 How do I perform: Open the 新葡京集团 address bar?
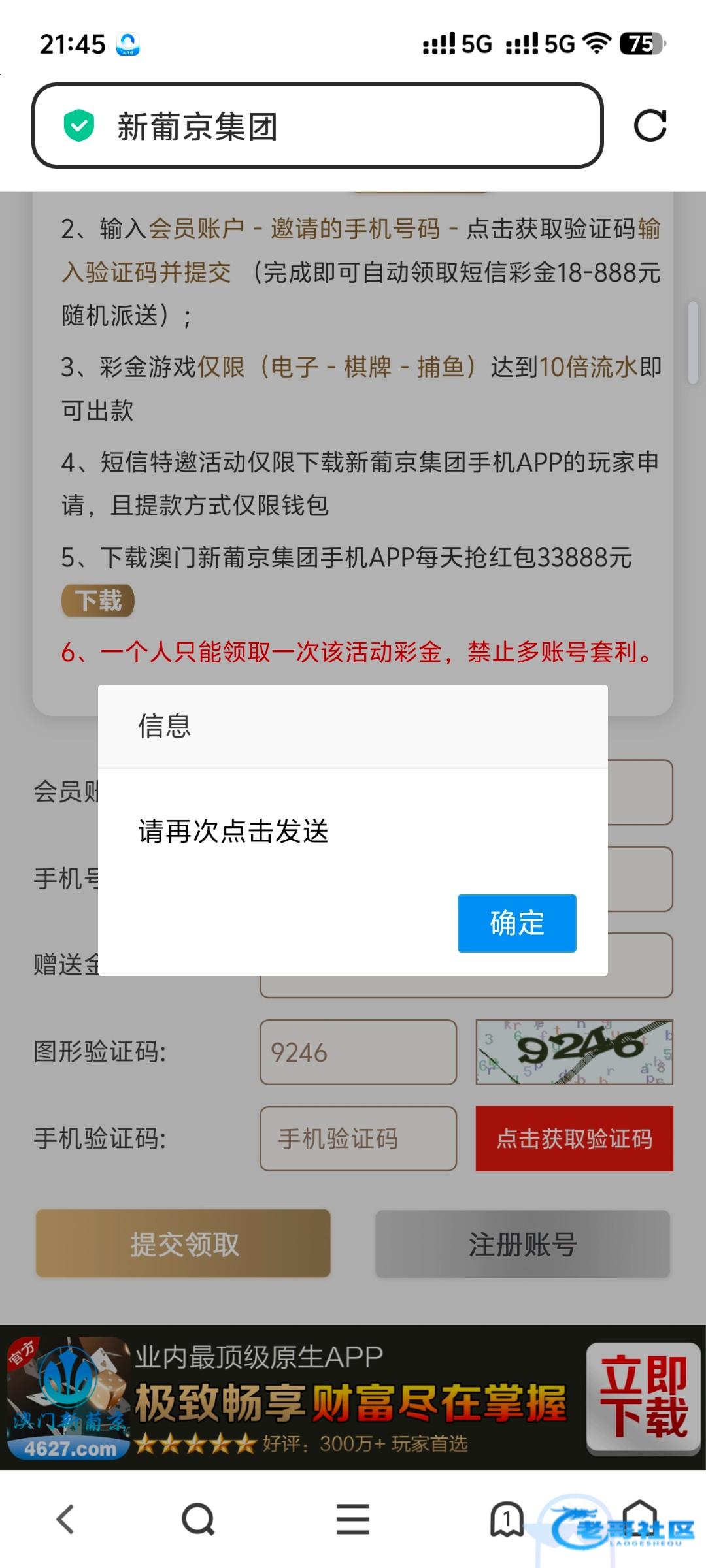tap(317, 125)
